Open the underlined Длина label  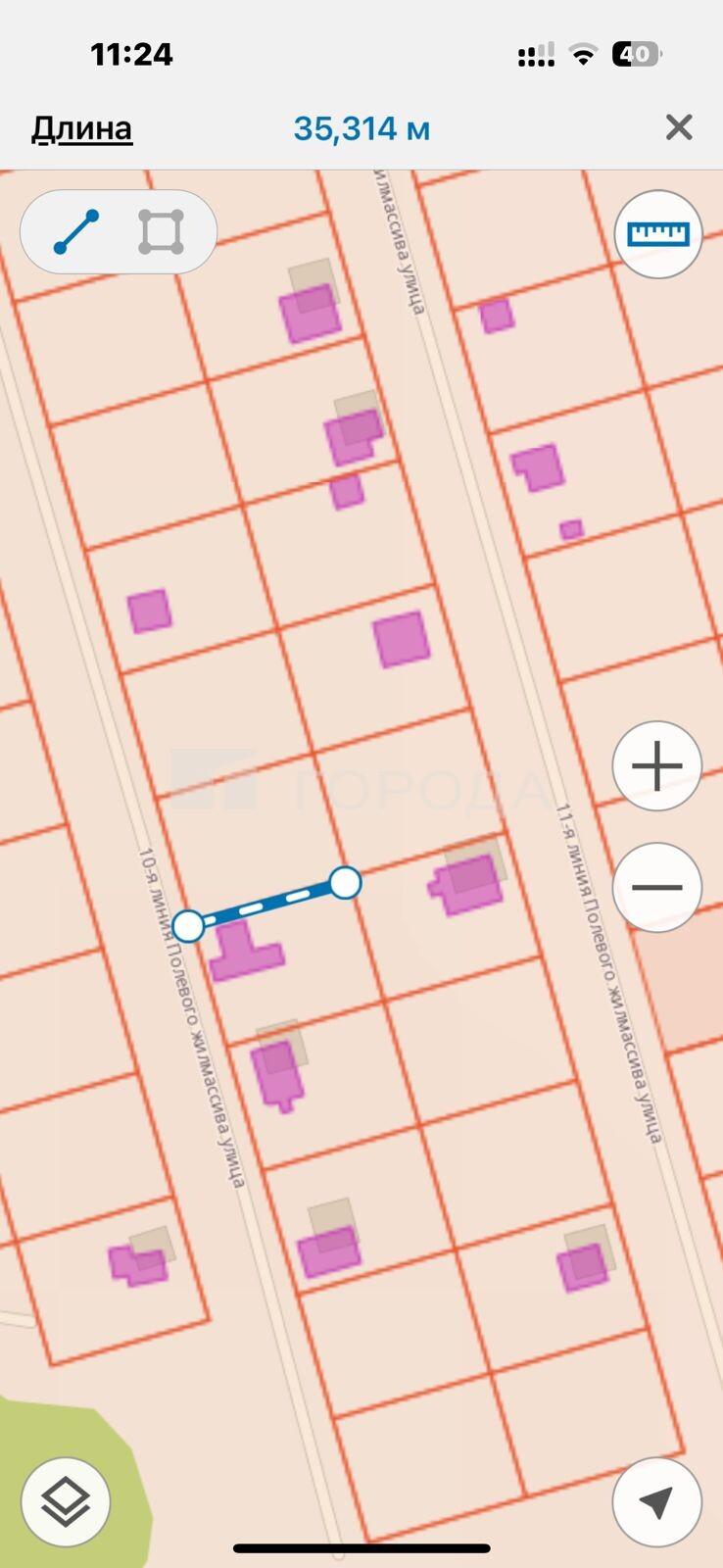click(x=82, y=128)
